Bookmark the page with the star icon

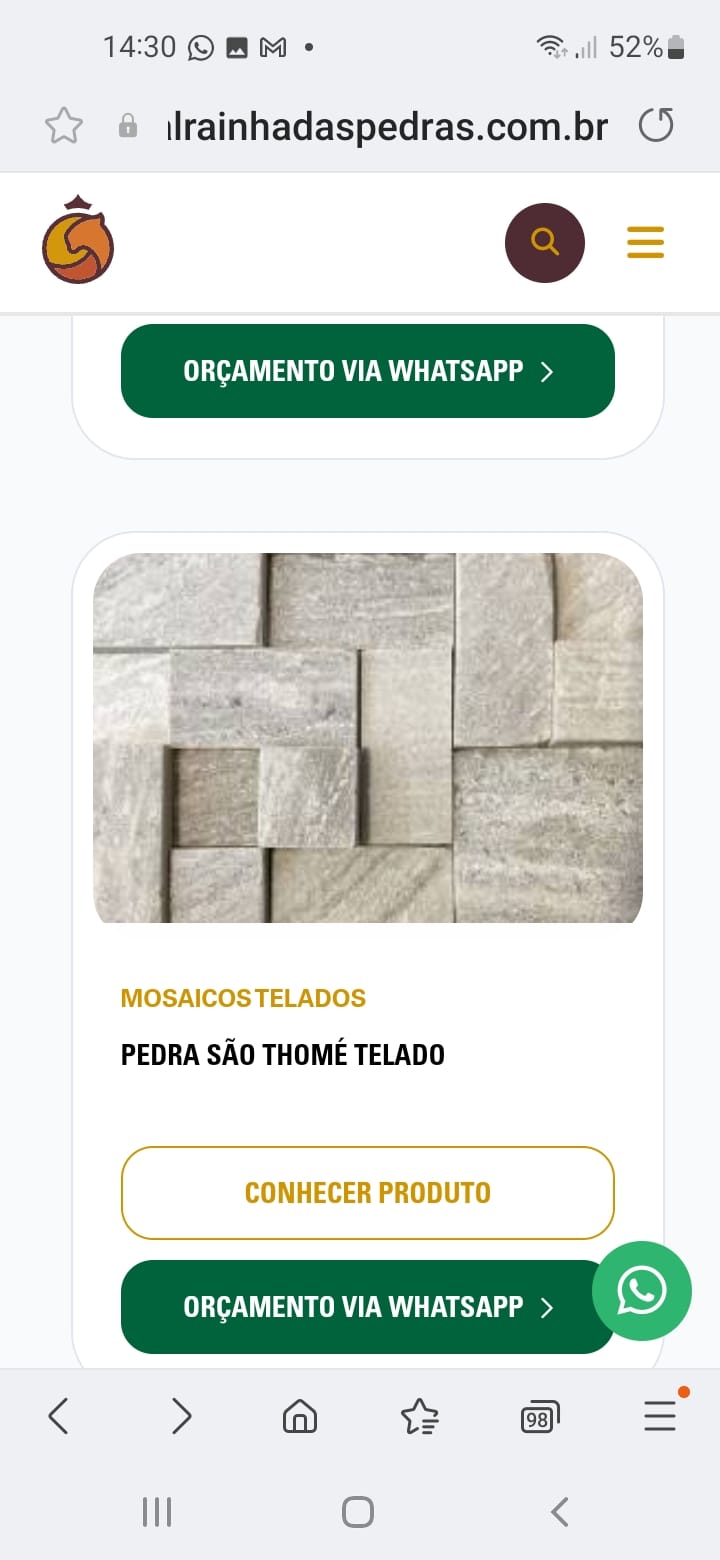(x=64, y=126)
